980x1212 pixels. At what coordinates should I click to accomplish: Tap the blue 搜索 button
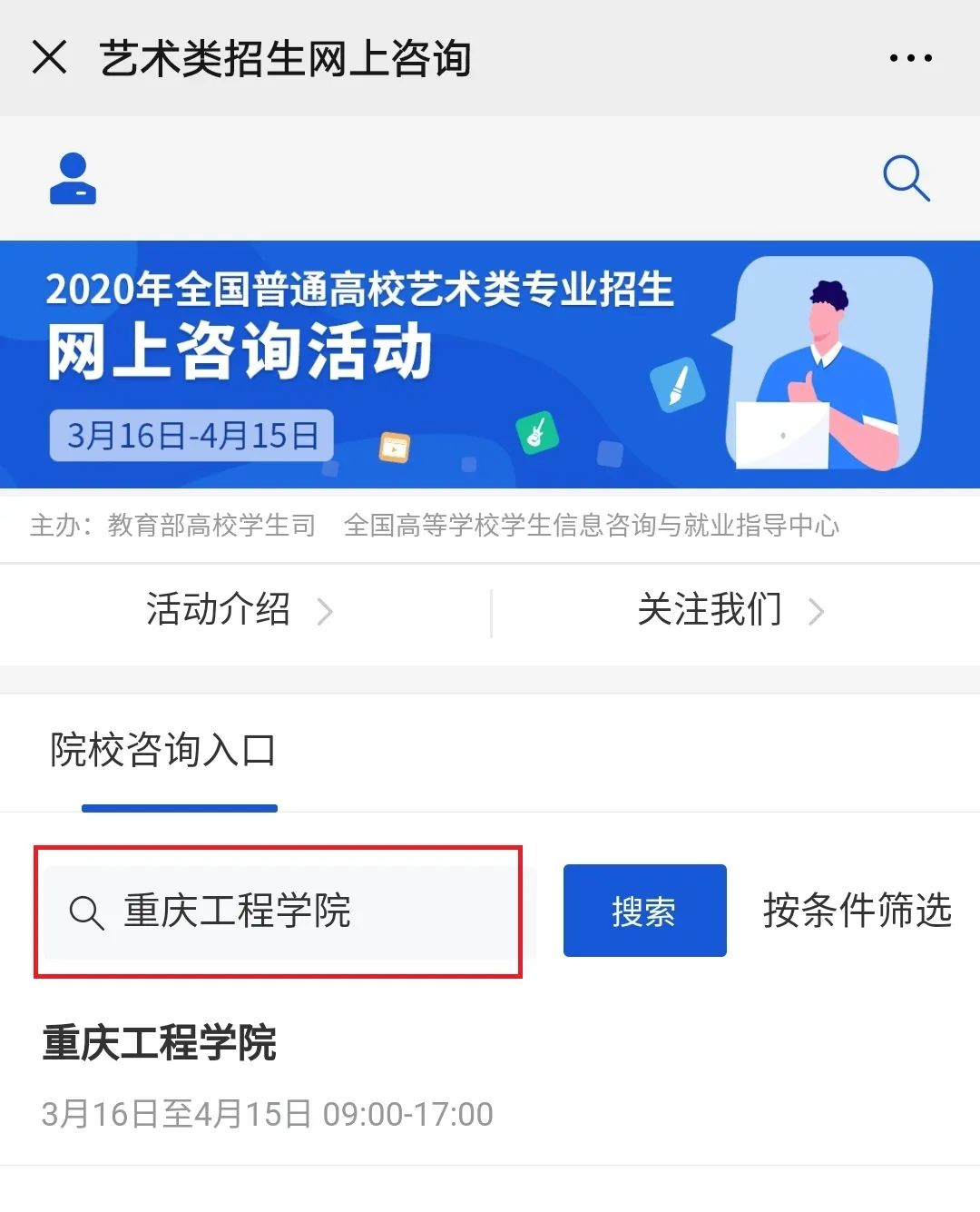pyautogui.click(x=644, y=911)
